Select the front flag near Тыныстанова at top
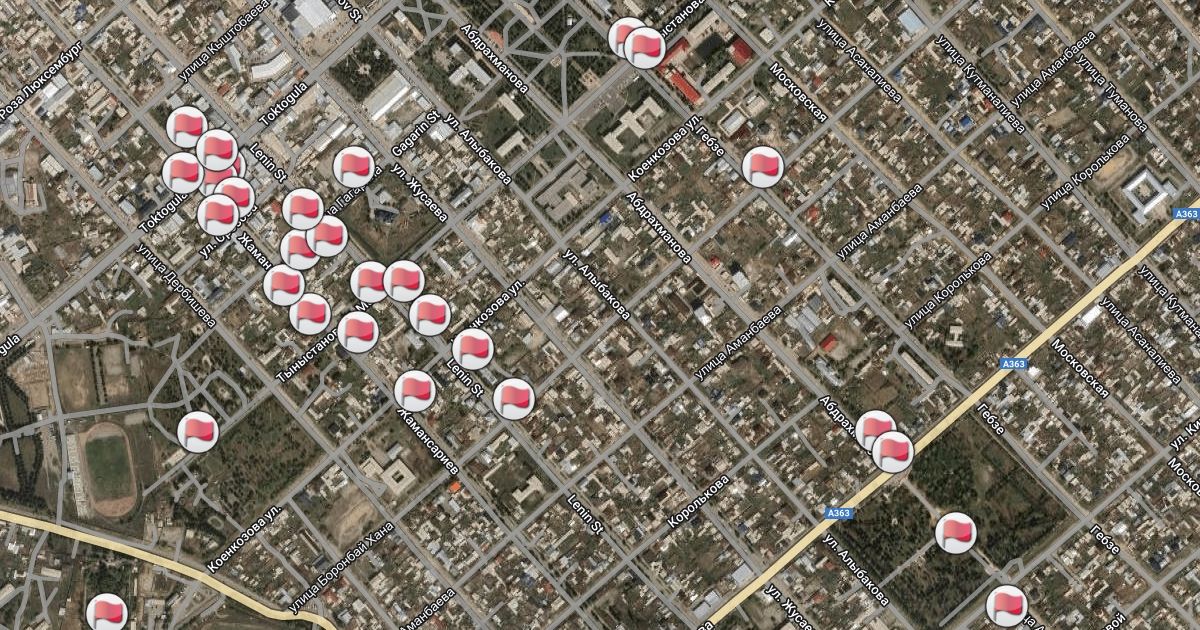Viewport: 1200px width, 630px height. 645,47
